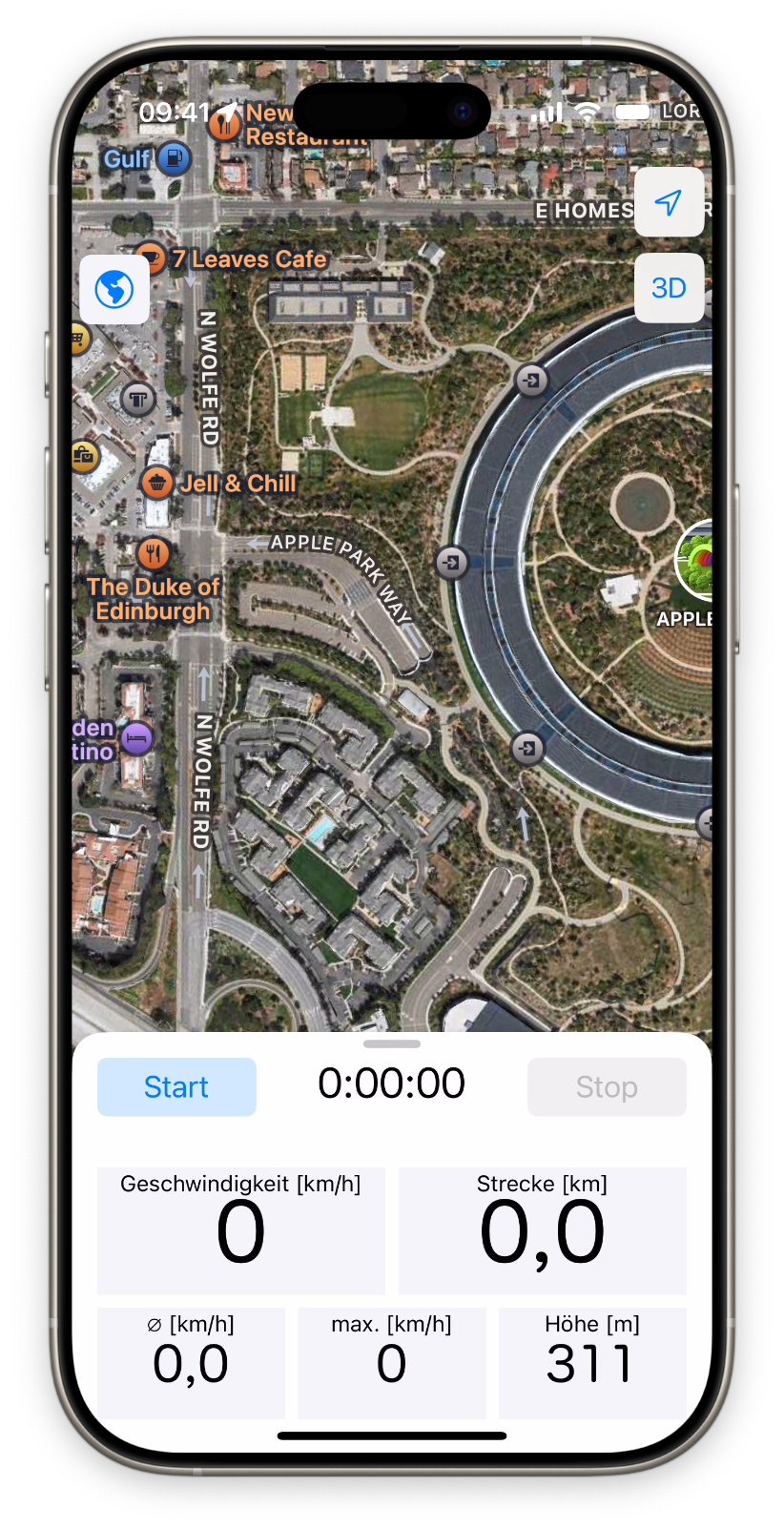784x1528 pixels.
Task: Tap the Stop button
Action: coord(607,1086)
